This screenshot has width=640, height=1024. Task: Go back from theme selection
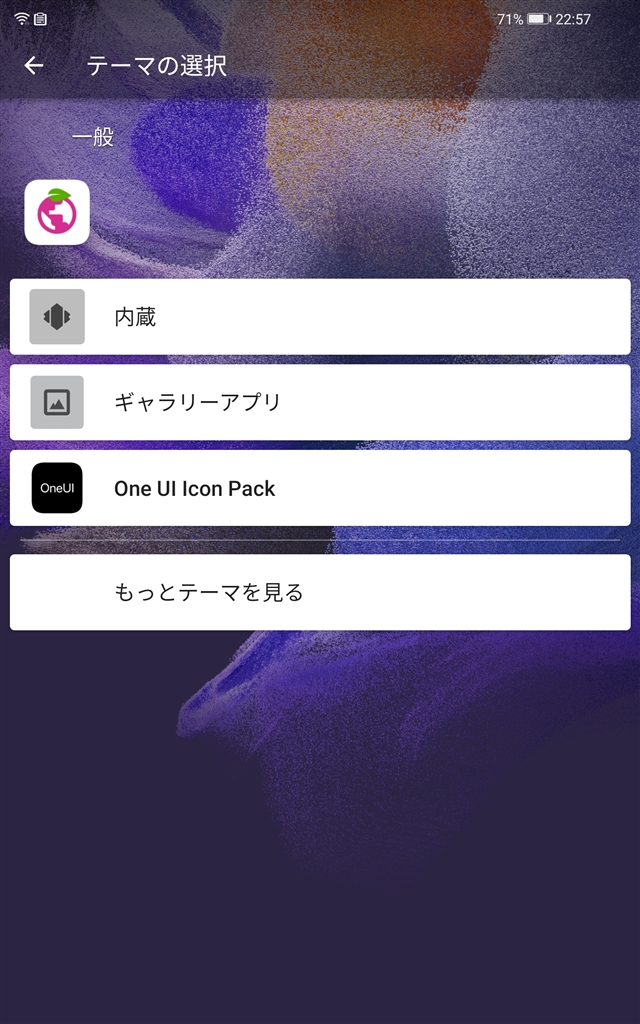pos(34,66)
